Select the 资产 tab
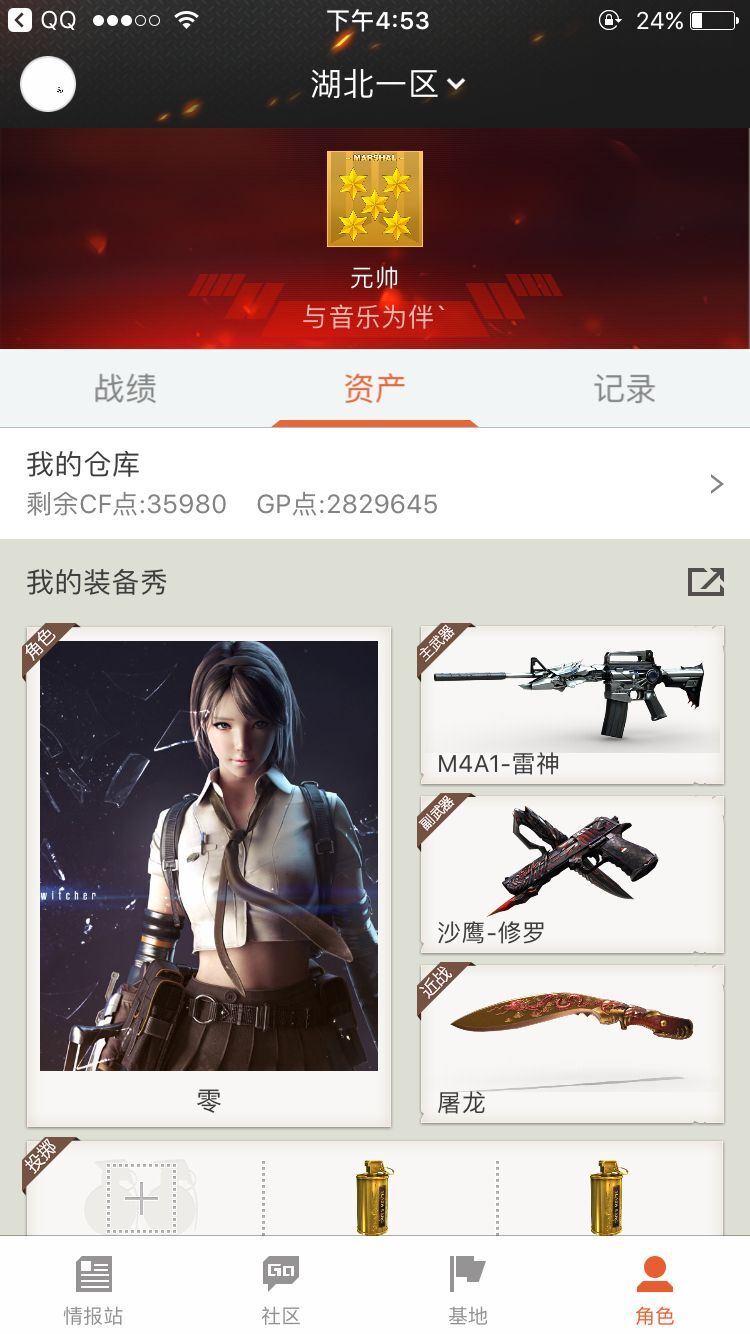The image size is (750, 1334). [x=375, y=388]
